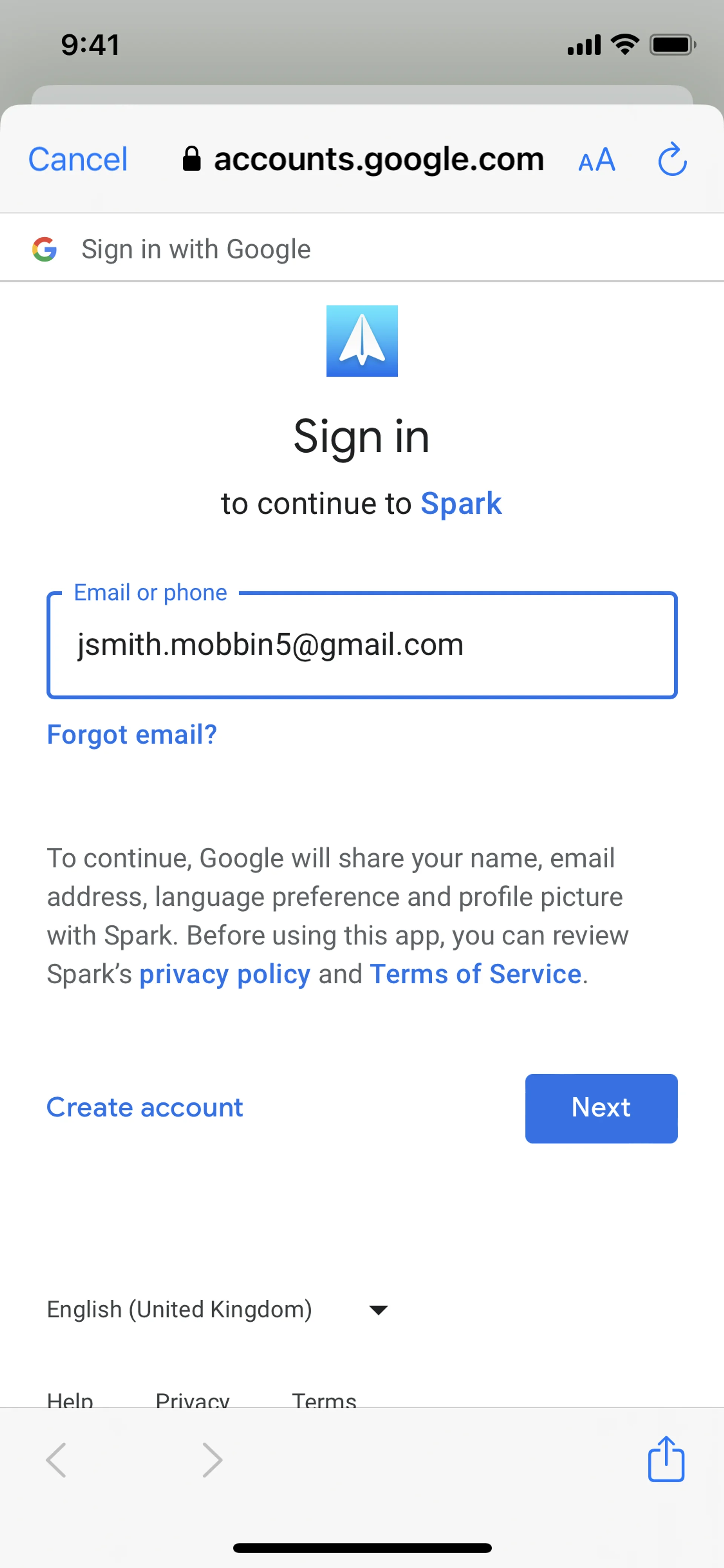Tap Create account
This screenshot has height=1568, width=724.
point(145,1107)
